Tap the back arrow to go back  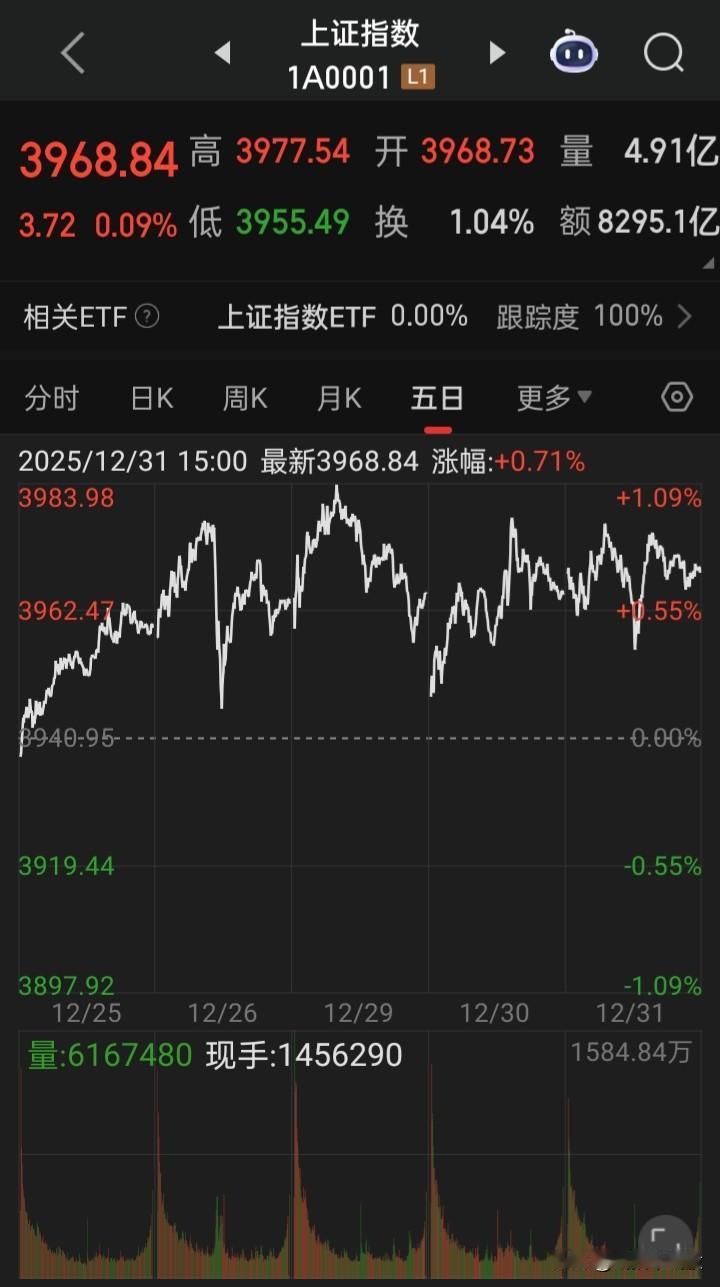pos(71,53)
